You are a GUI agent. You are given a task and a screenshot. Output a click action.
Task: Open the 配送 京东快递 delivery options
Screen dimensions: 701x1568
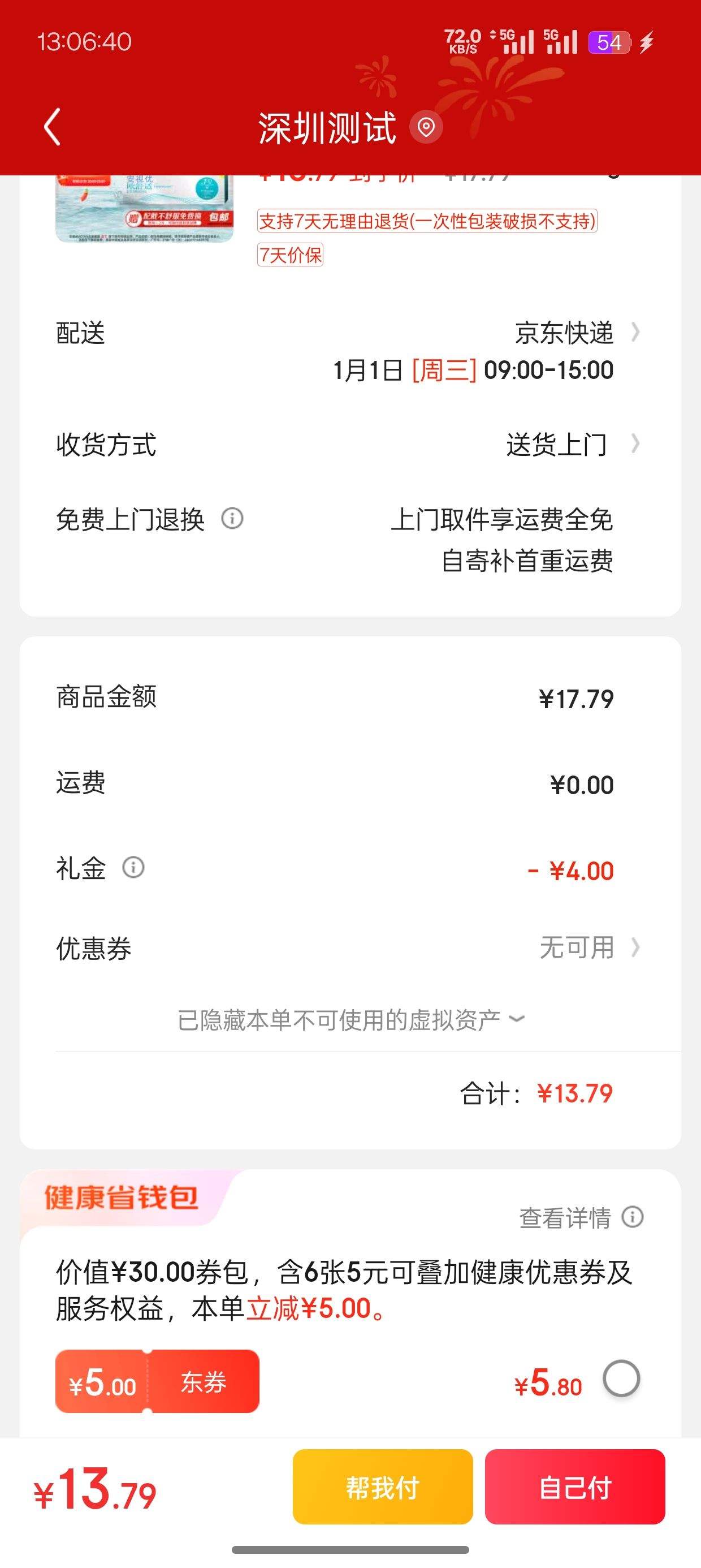click(x=564, y=333)
